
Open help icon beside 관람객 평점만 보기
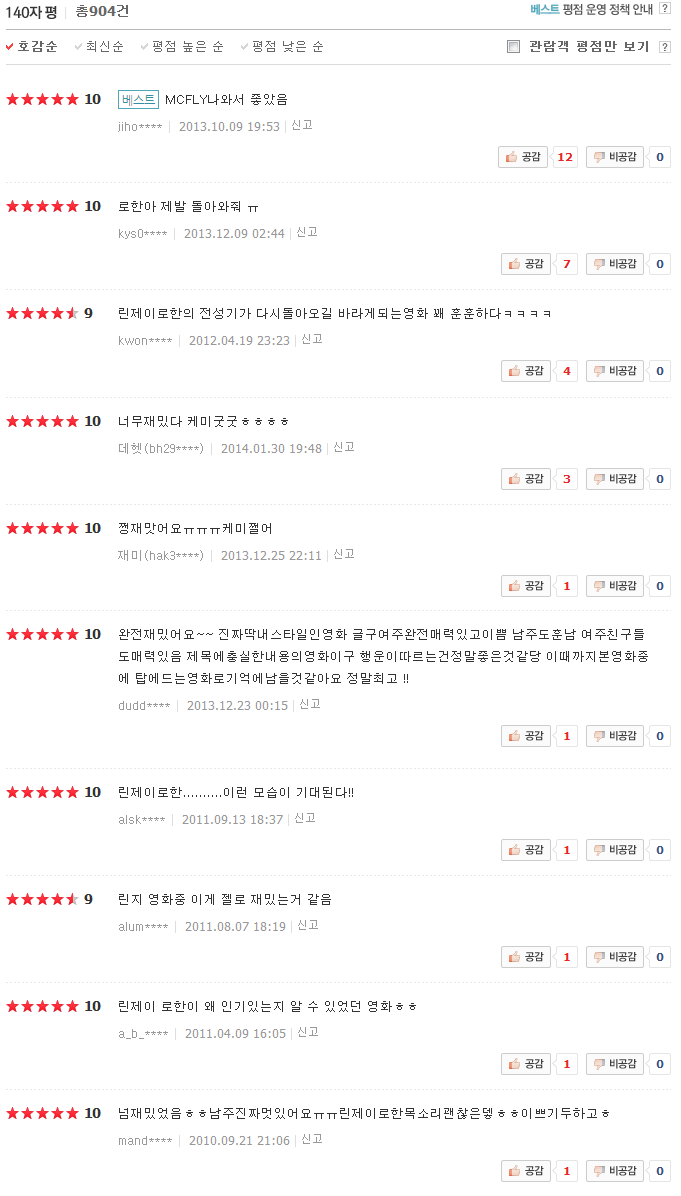tap(665, 47)
